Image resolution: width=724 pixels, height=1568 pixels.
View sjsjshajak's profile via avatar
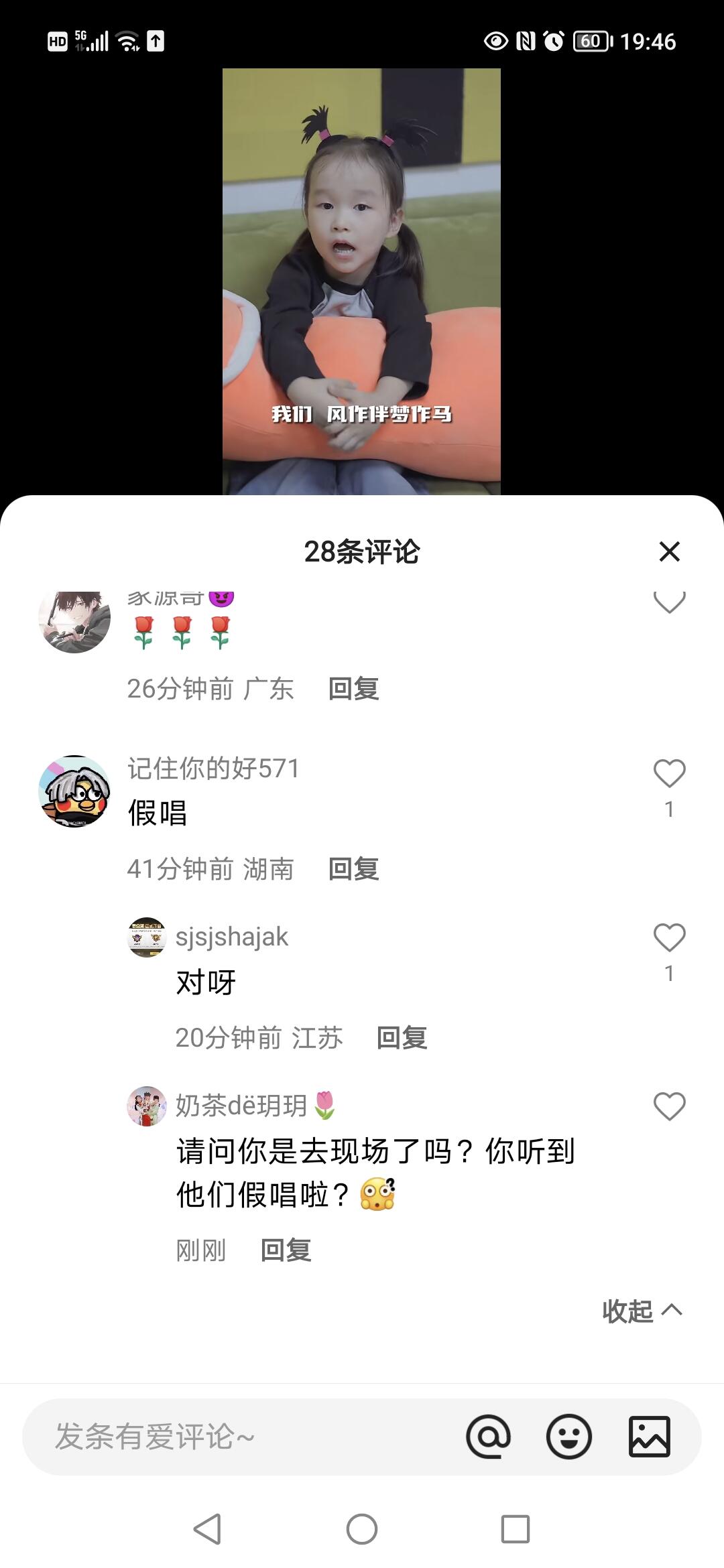[x=147, y=937]
